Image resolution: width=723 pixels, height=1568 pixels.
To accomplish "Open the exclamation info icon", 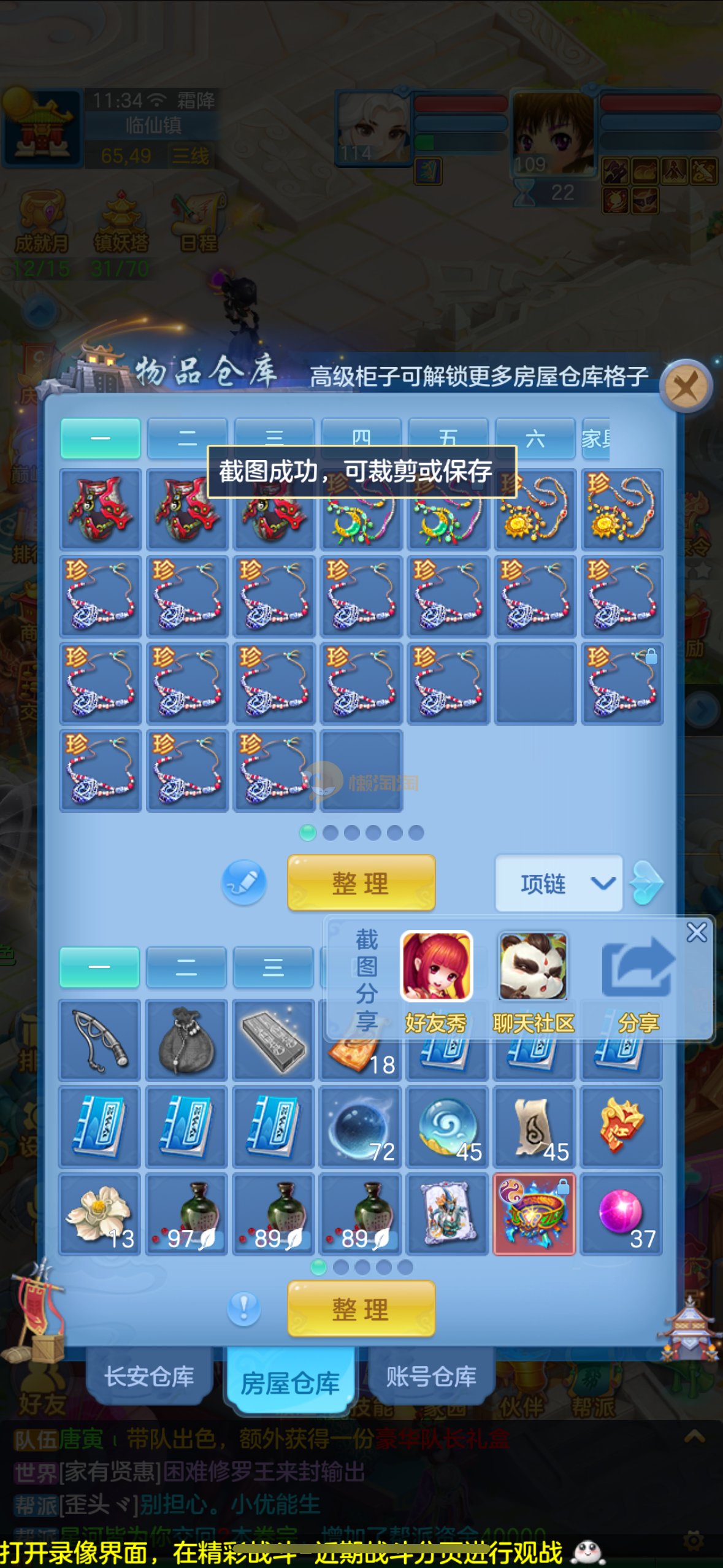I will tap(244, 1309).
